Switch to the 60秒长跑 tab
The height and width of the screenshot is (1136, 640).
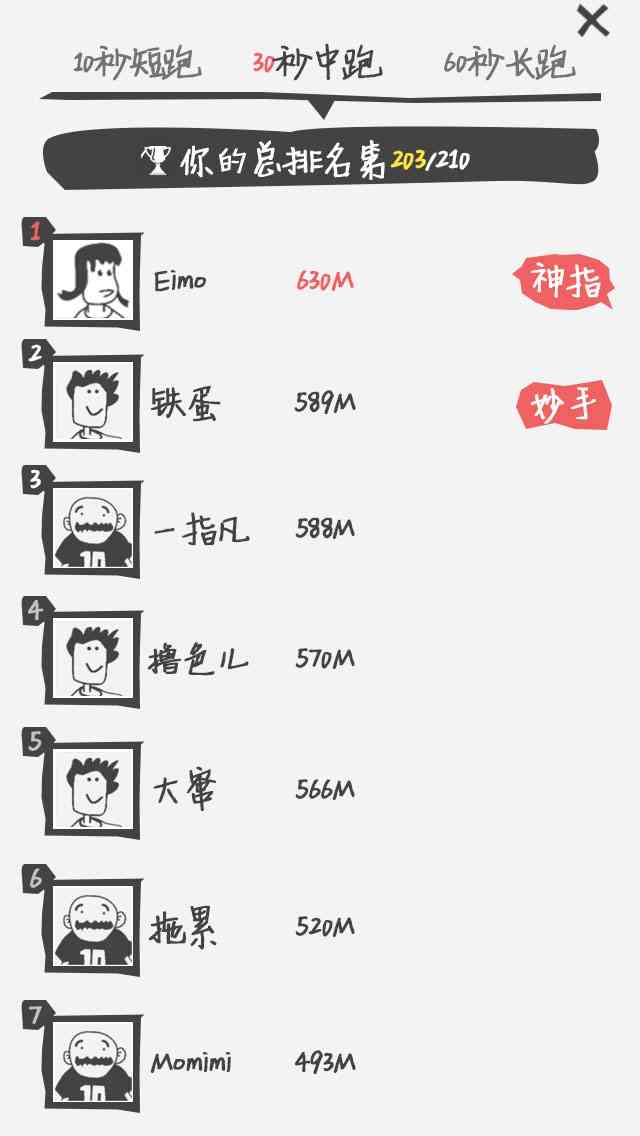point(509,65)
